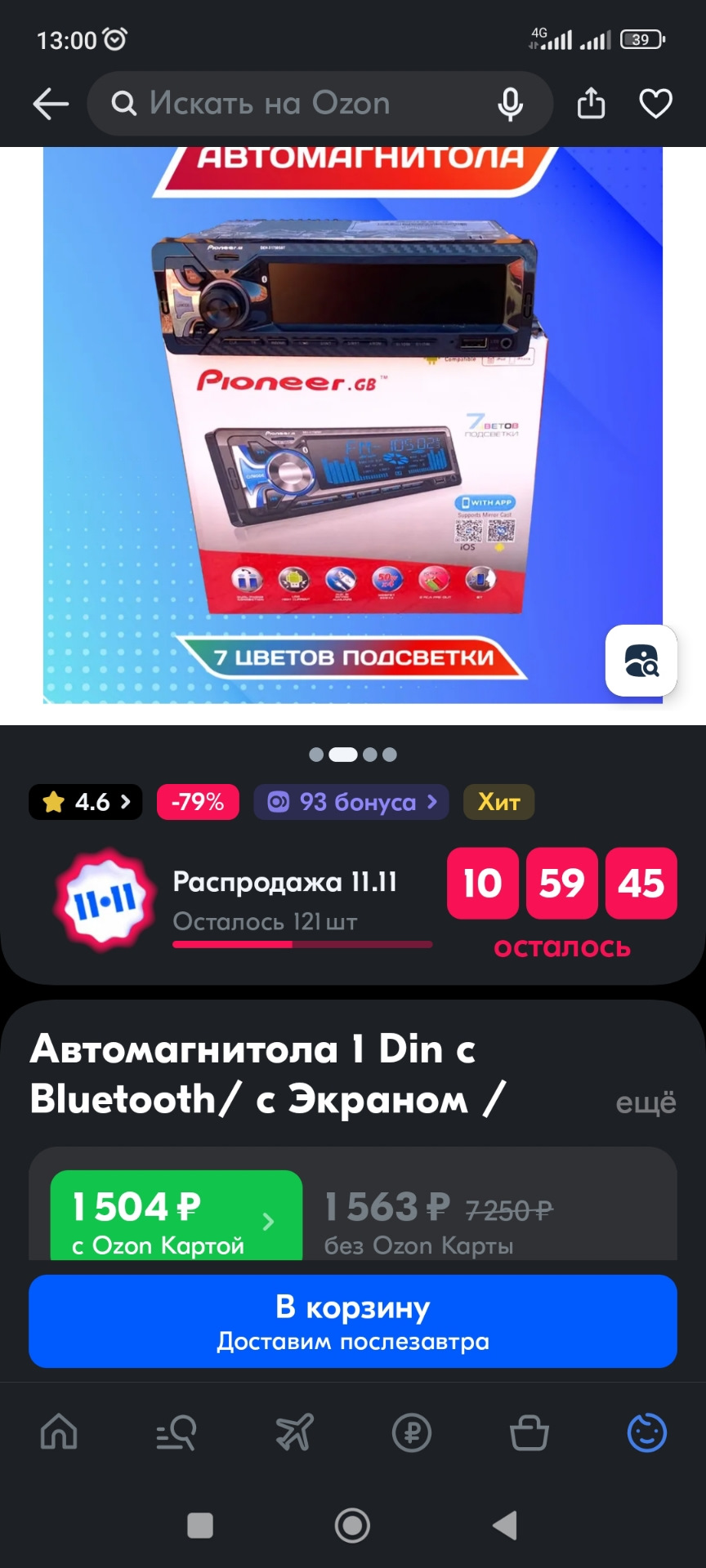
Task: Go to the home tab
Action: 59,1432
